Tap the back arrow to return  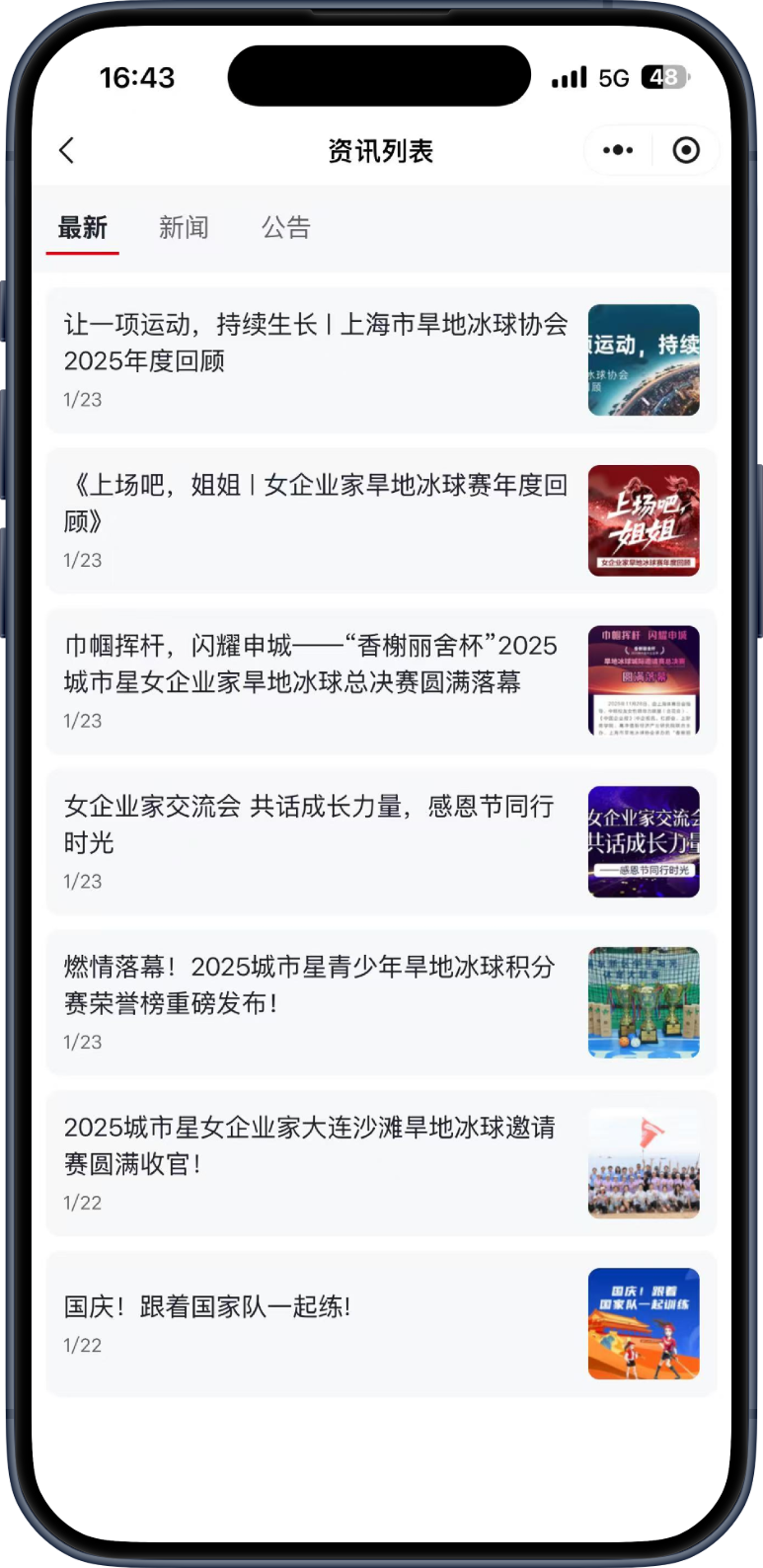pyautogui.click(x=66, y=150)
